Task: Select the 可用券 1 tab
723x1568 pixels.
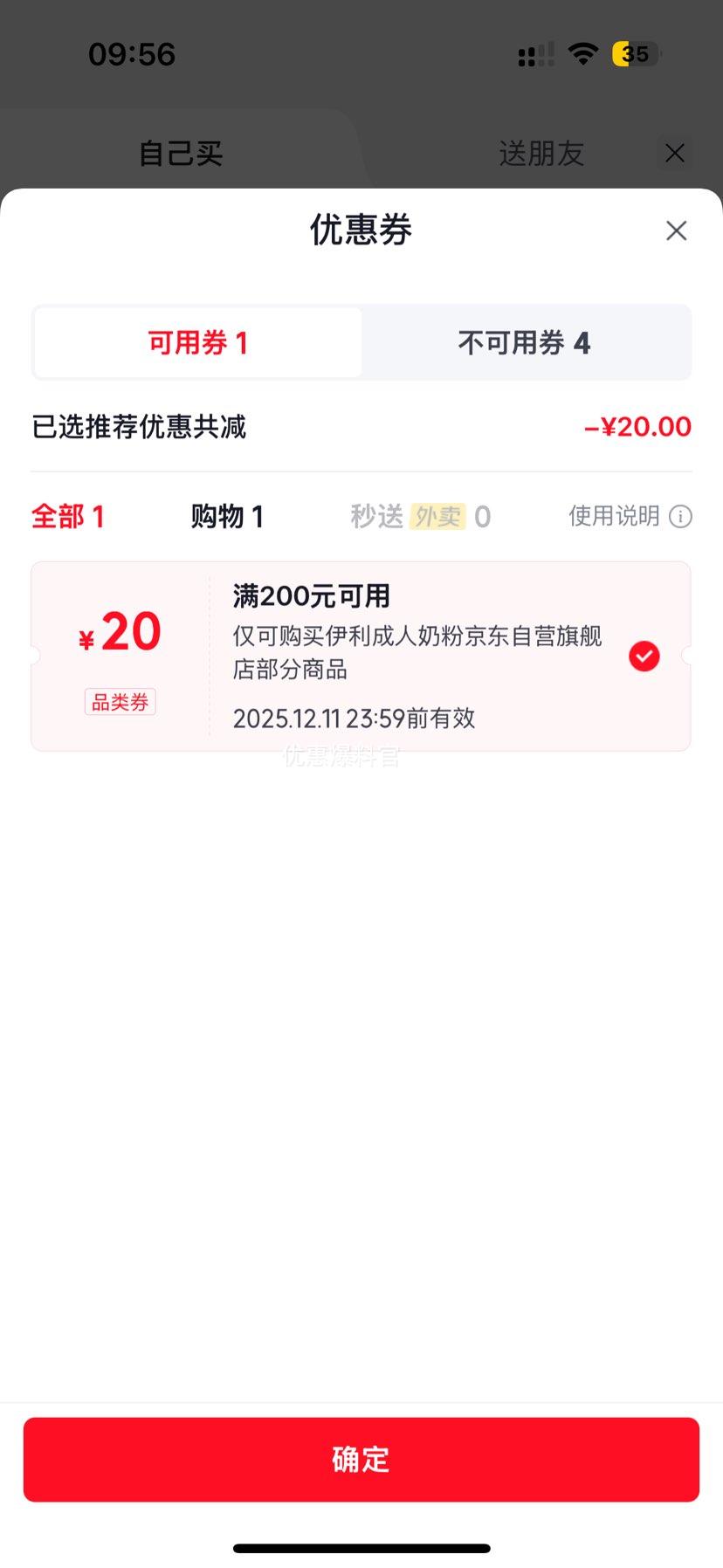Action: [198, 342]
